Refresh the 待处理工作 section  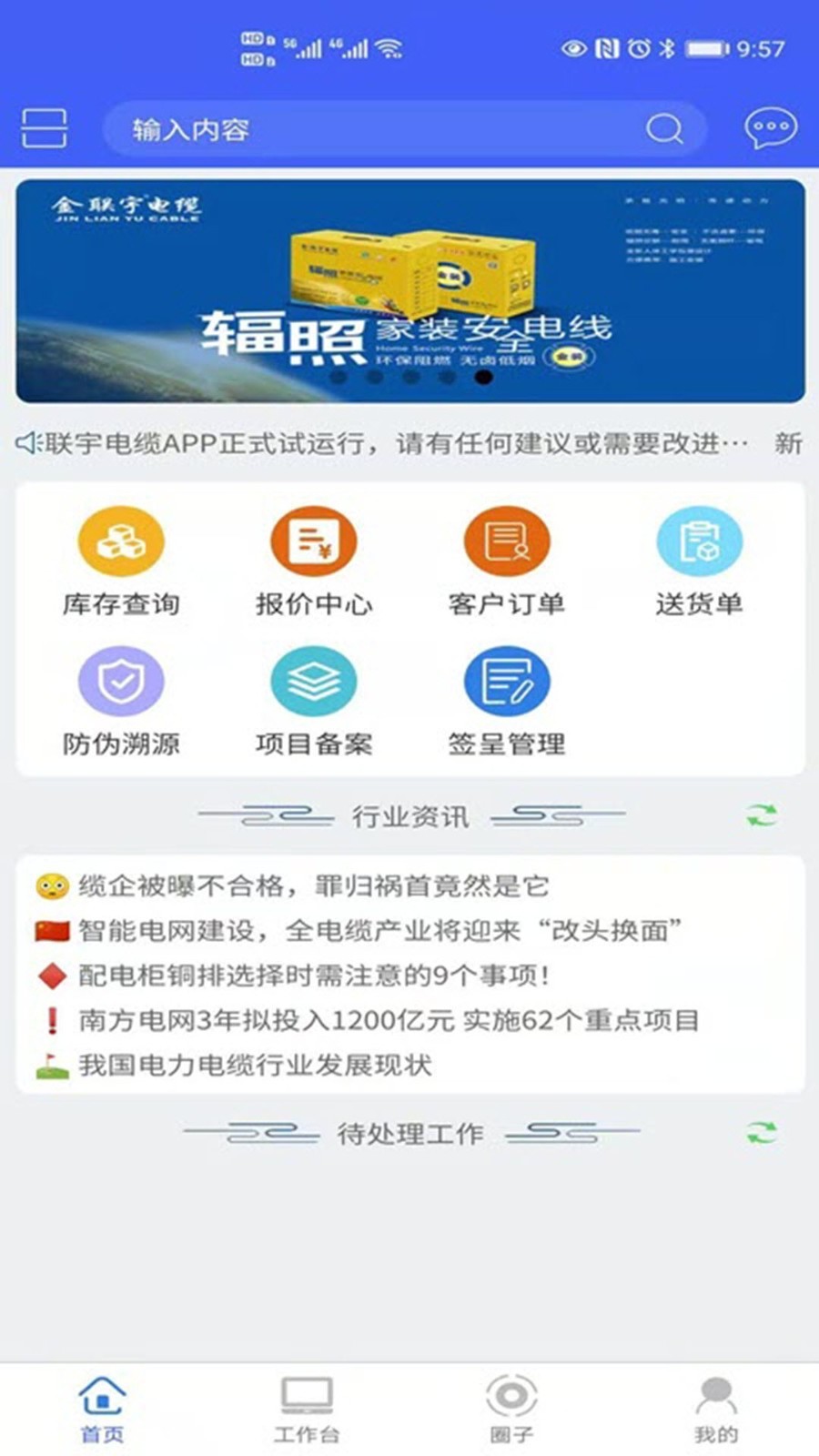[762, 1132]
